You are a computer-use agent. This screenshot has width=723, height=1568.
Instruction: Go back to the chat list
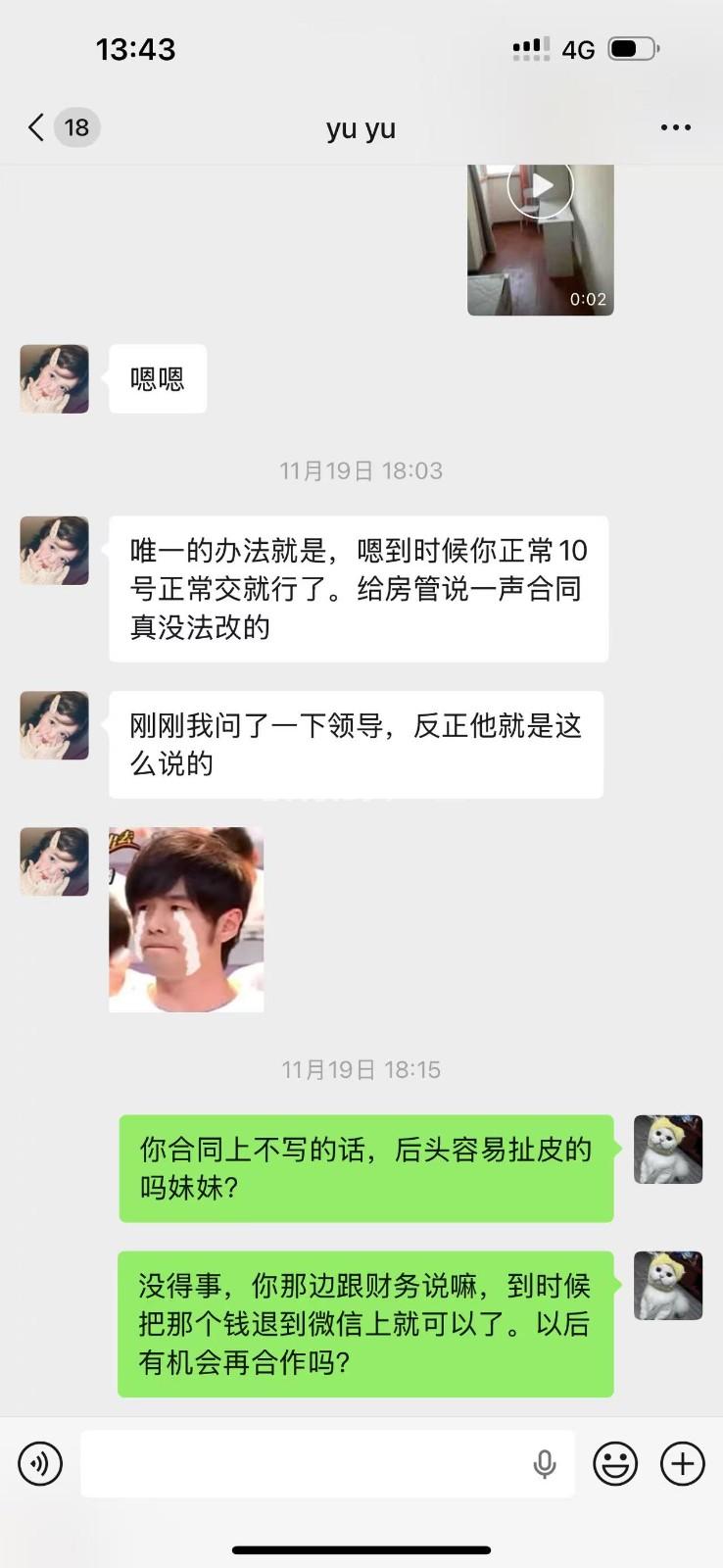point(37,127)
